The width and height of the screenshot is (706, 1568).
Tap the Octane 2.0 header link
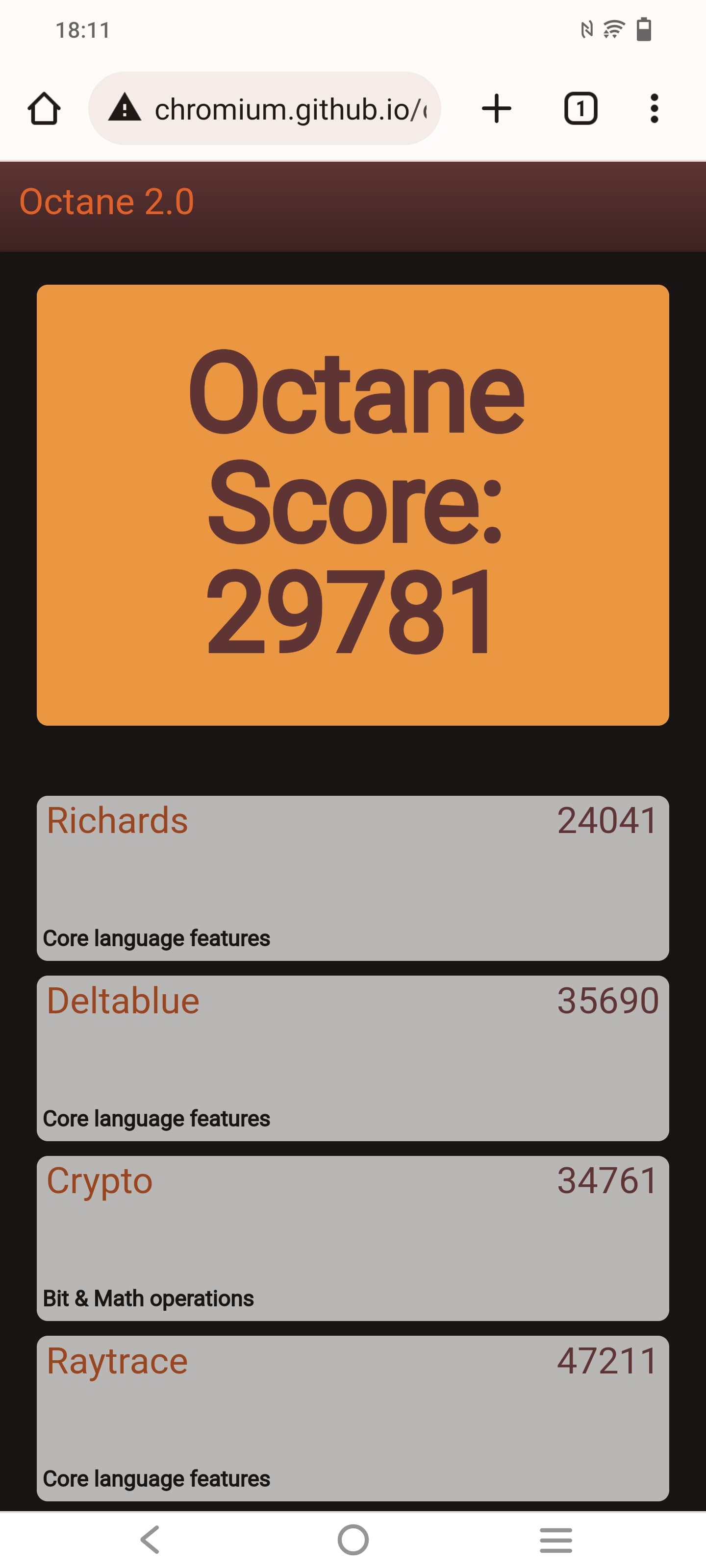click(106, 202)
